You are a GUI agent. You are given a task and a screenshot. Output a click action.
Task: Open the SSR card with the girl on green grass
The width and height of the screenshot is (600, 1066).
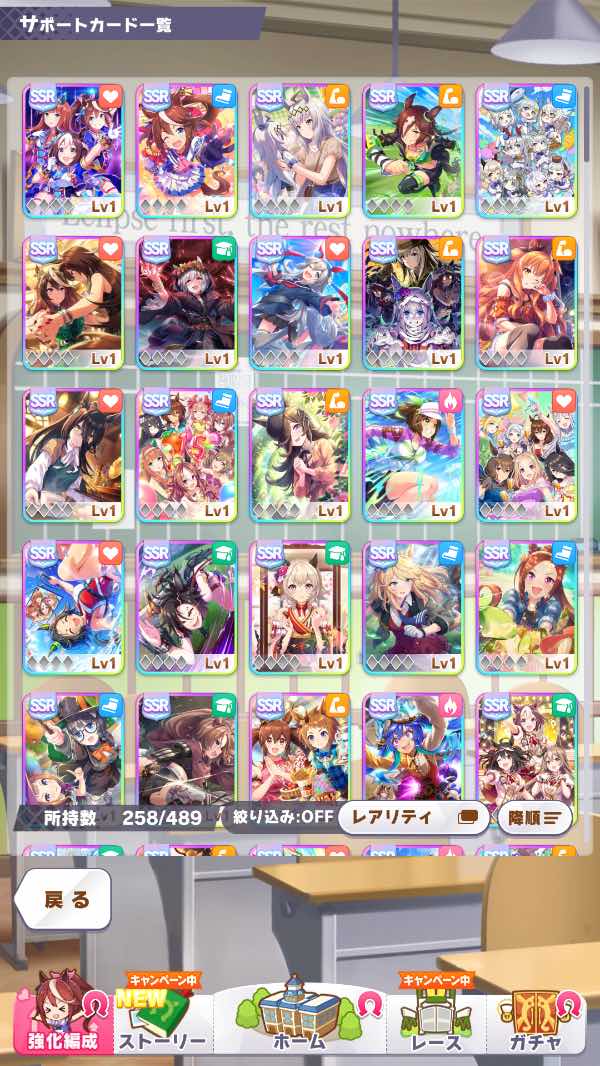pyautogui.click(x=413, y=149)
